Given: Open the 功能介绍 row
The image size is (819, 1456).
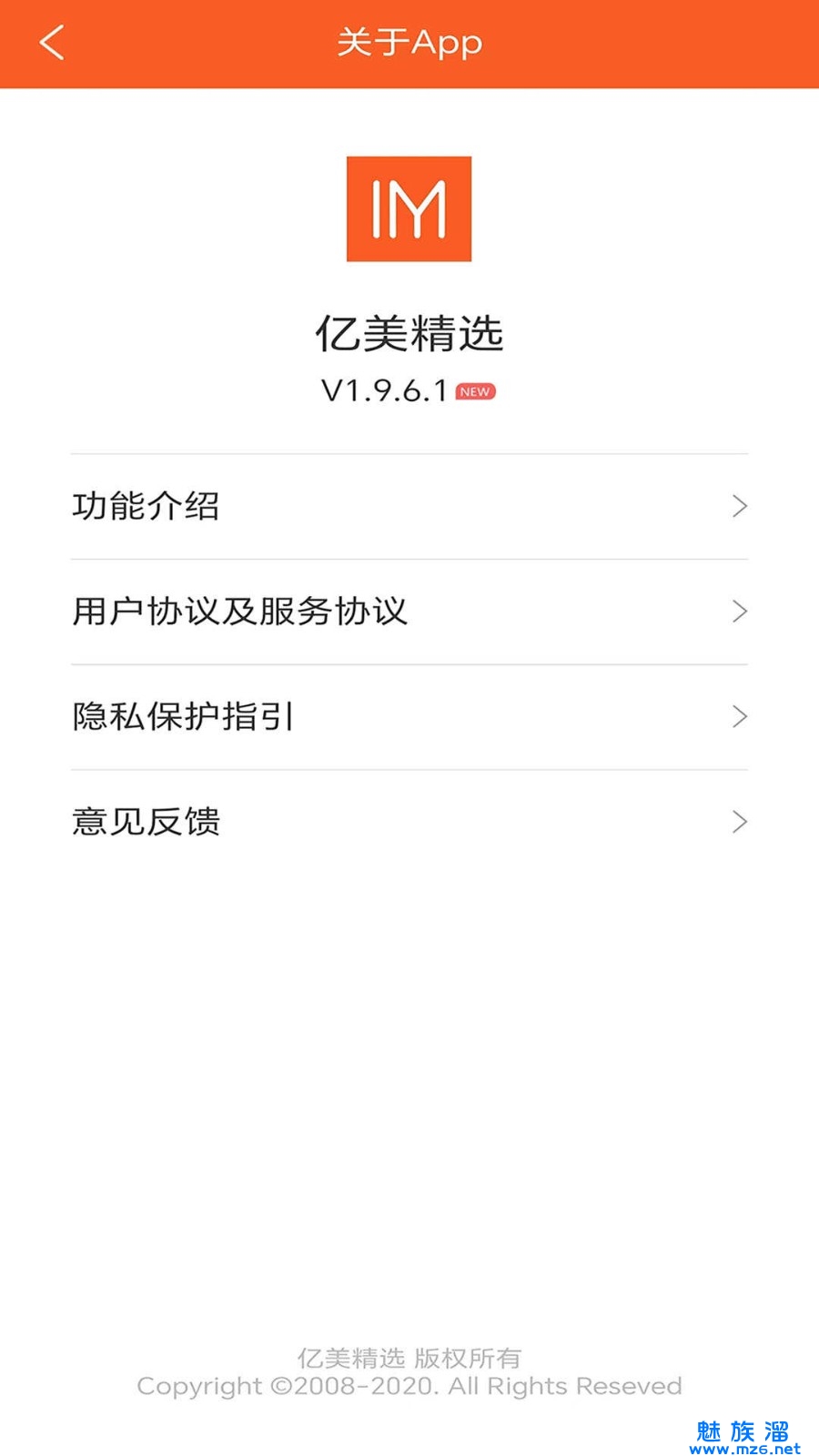Looking at the screenshot, I should (409, 507).
